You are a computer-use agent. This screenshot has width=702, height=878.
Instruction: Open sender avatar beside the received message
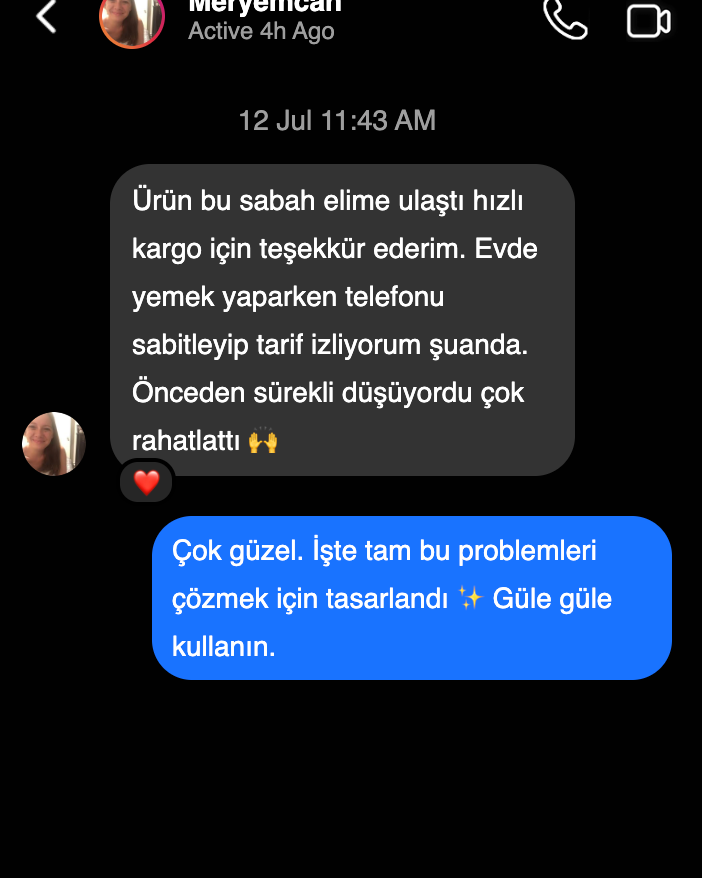point(54,444)
